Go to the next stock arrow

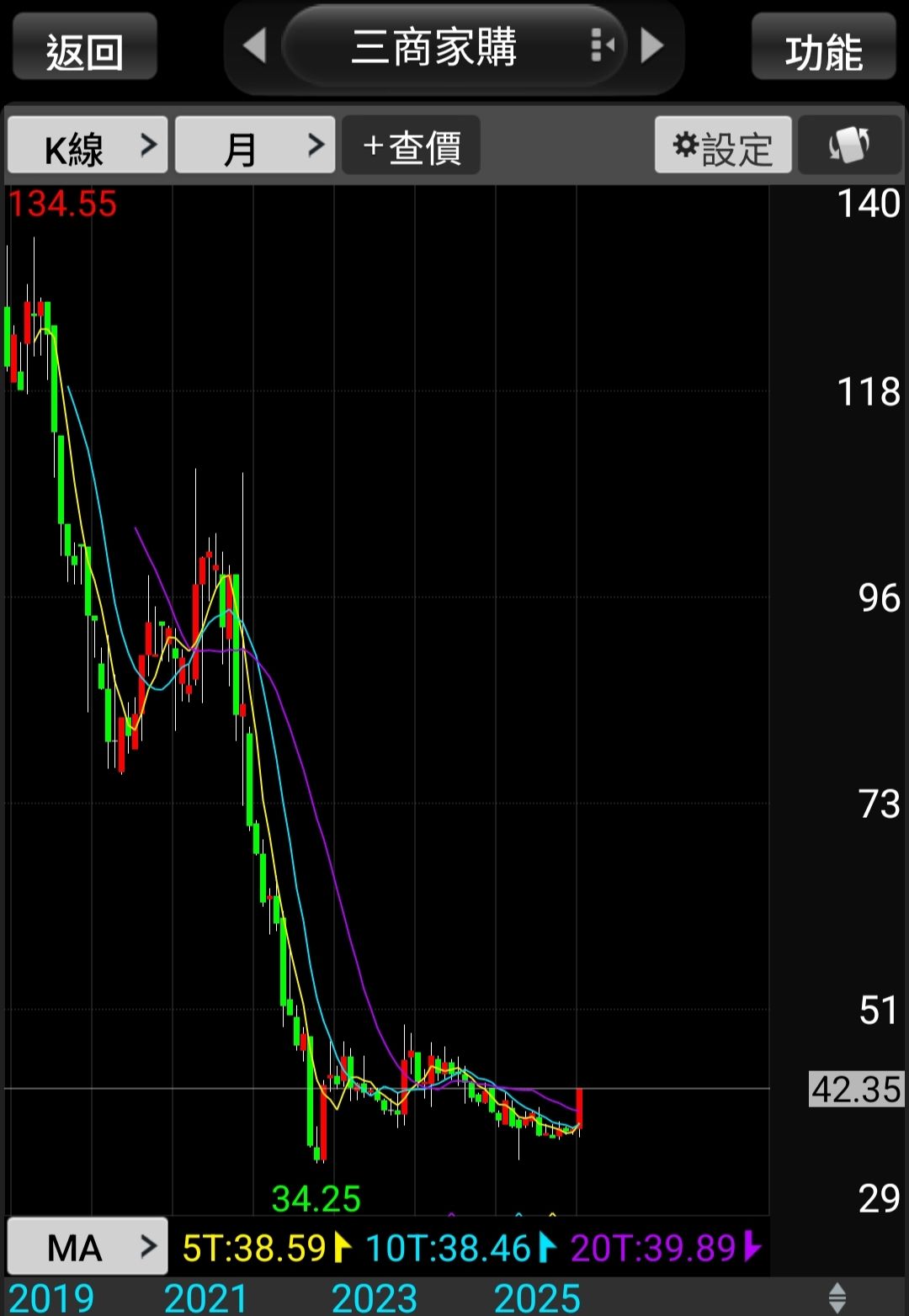point(652,46)
